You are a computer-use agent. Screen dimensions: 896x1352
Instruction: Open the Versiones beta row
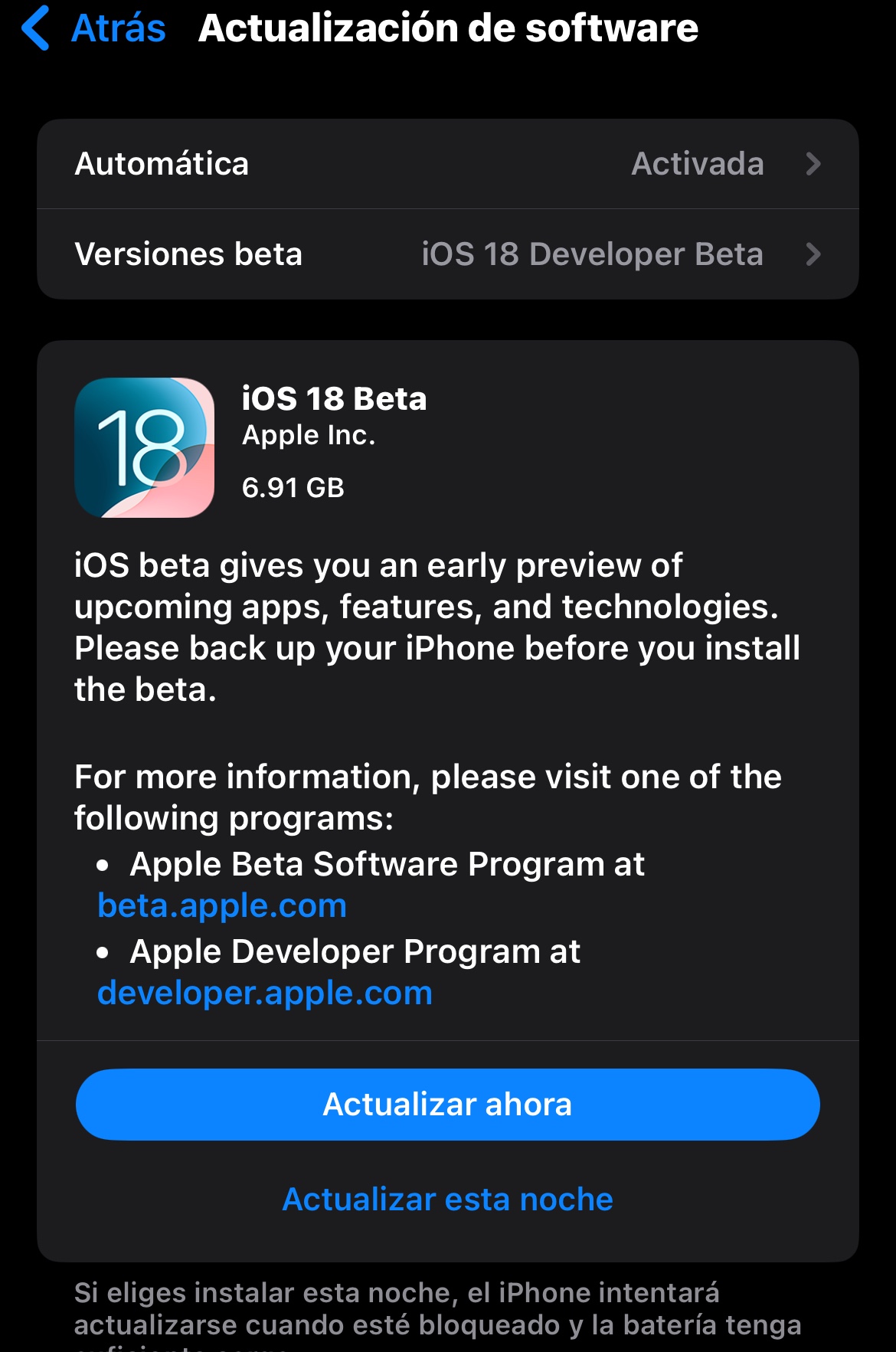(448, 254)
